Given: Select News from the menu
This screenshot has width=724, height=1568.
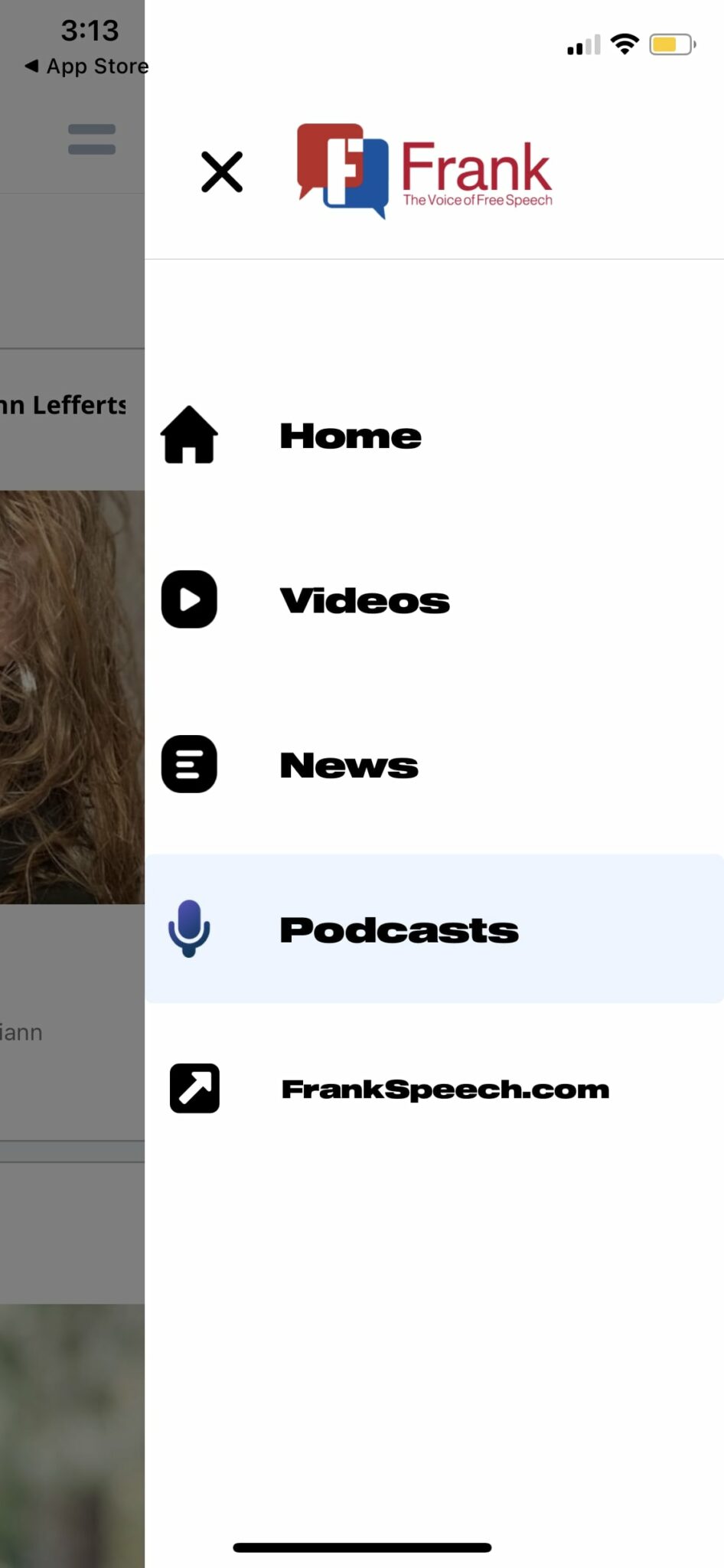Looking at the screenshot, I should click(x=434, y=765).
